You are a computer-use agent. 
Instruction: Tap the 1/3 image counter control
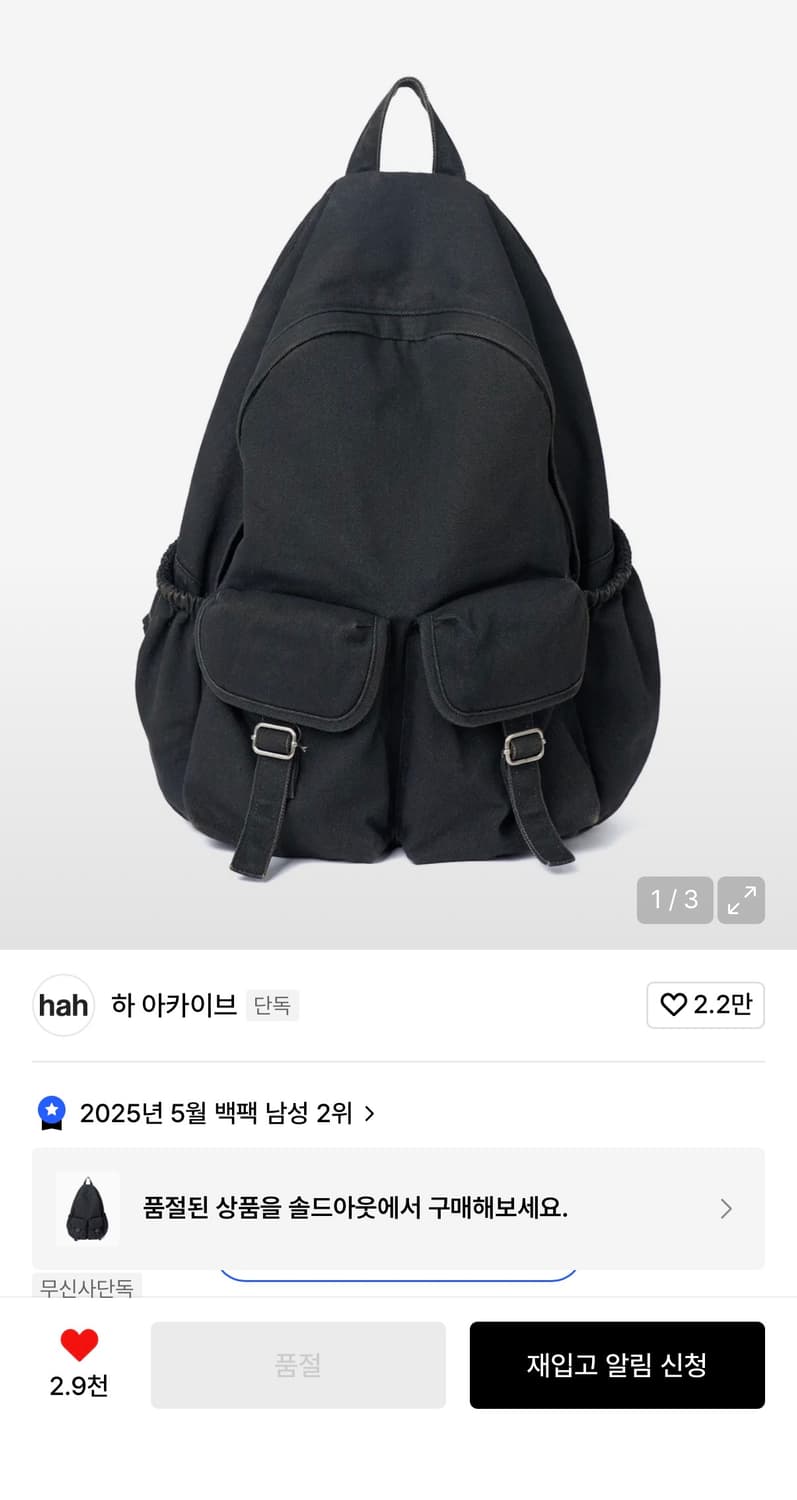674,900
